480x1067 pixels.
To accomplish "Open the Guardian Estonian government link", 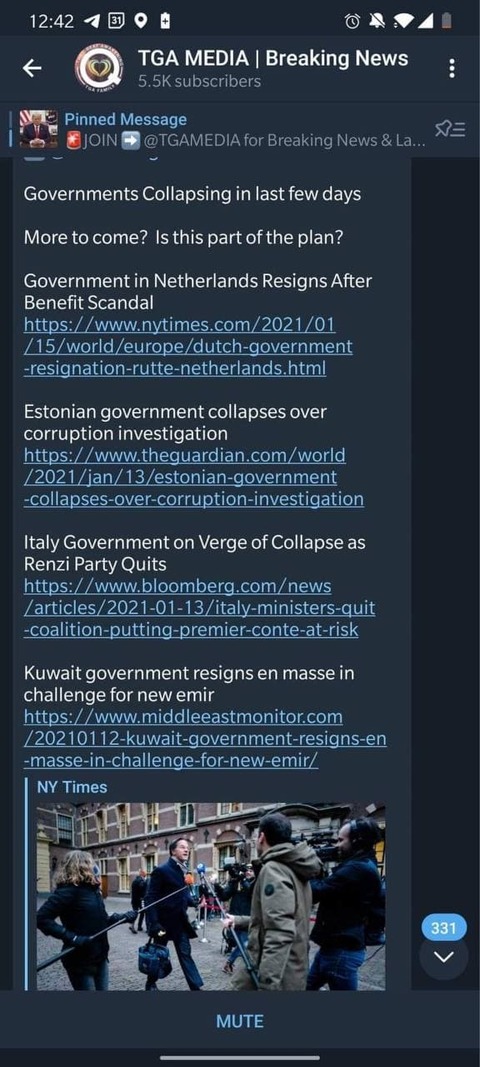I will pyautogui.click(x=193, y=477).
